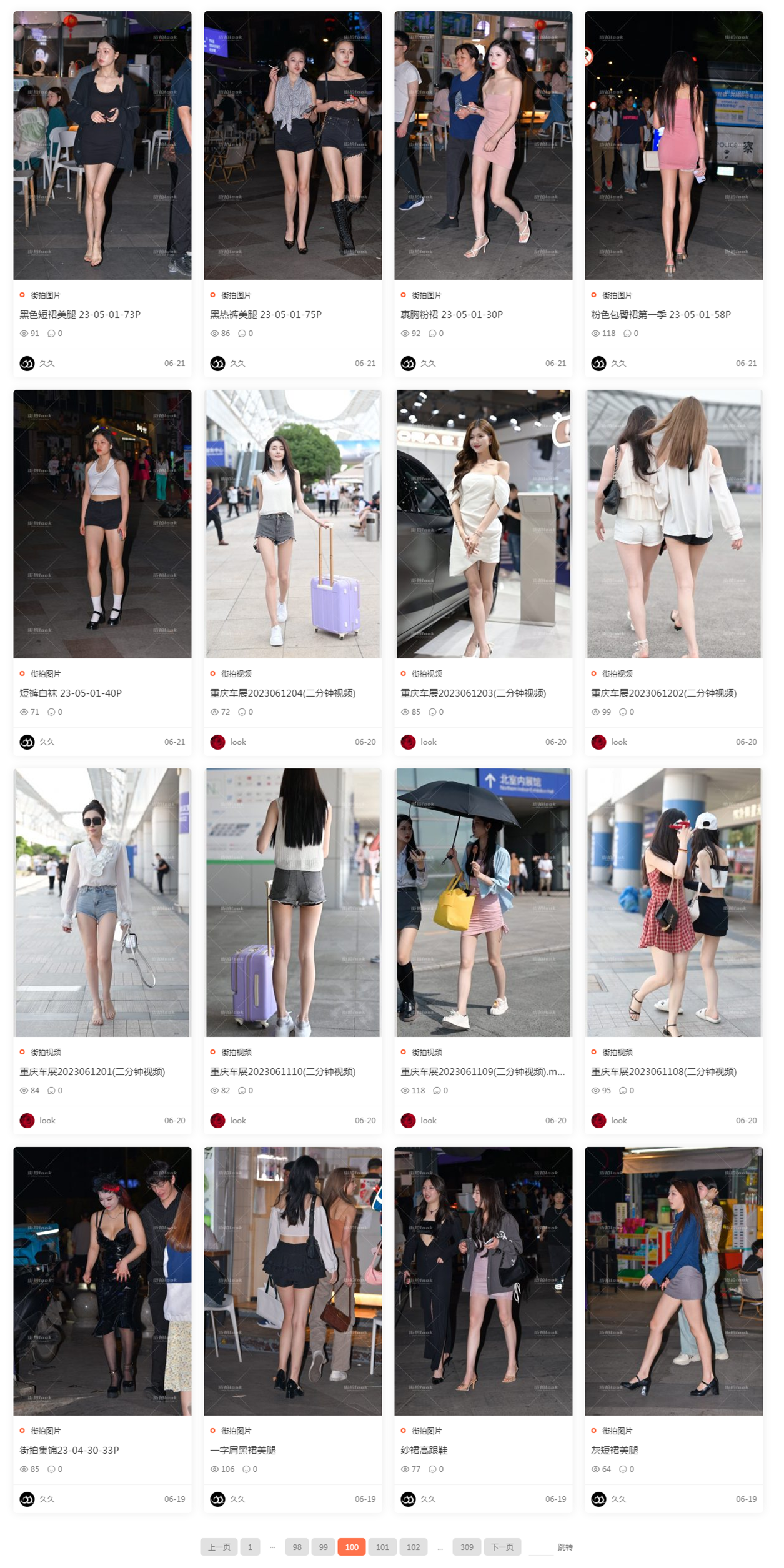Open the 街拍集锦23-04-30-33P card

[x=69, y=1450]
